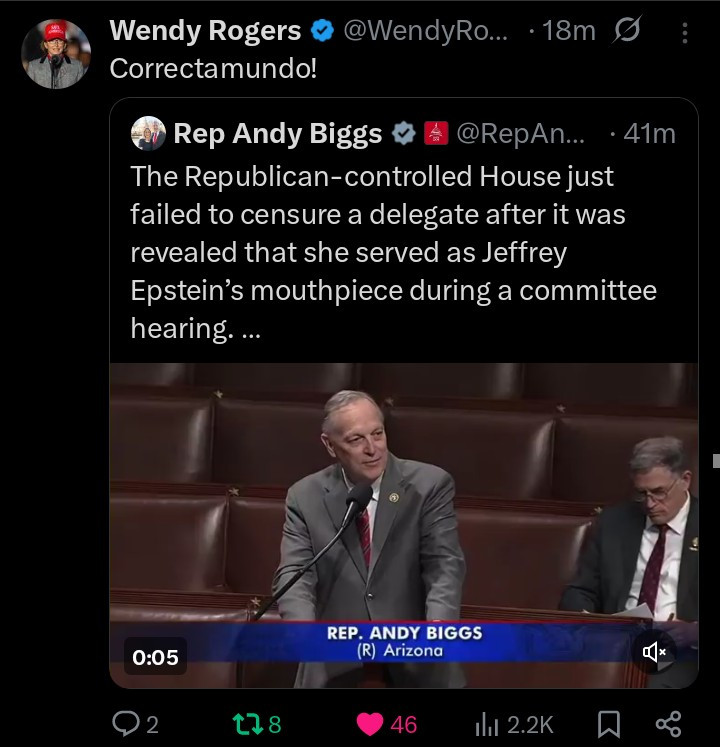Reply to Wendy Rogers' post
The image size is (720, 747).
click(125, 723)
